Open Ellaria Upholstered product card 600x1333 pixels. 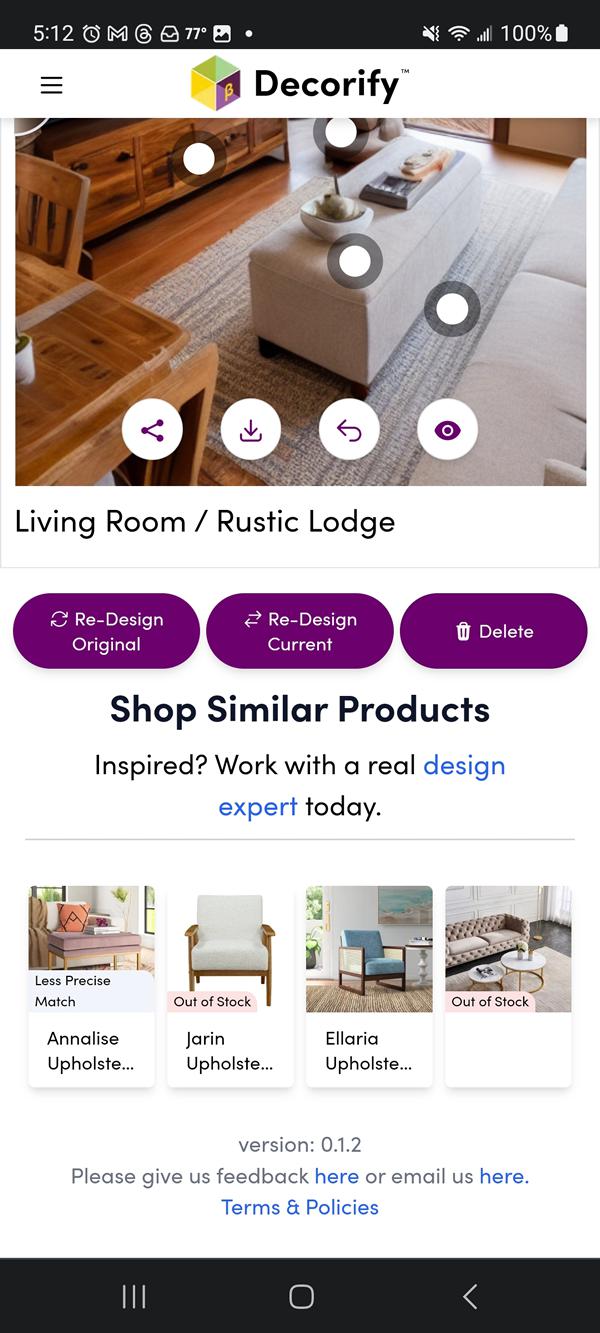[369, 985]
